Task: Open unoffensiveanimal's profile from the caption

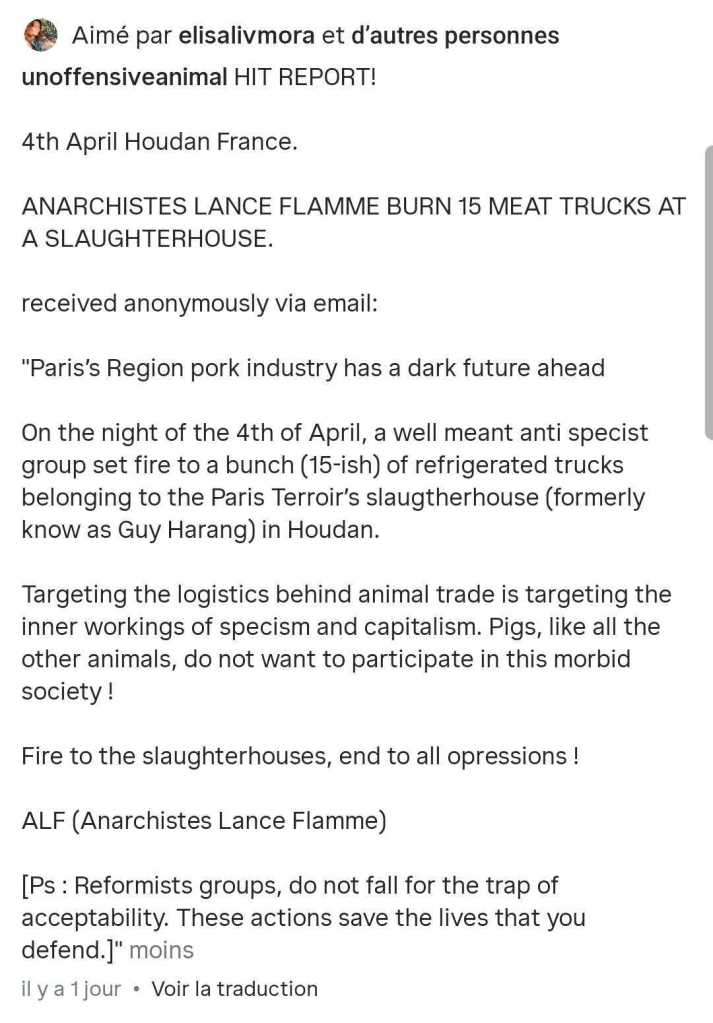Action: point(124,78)
